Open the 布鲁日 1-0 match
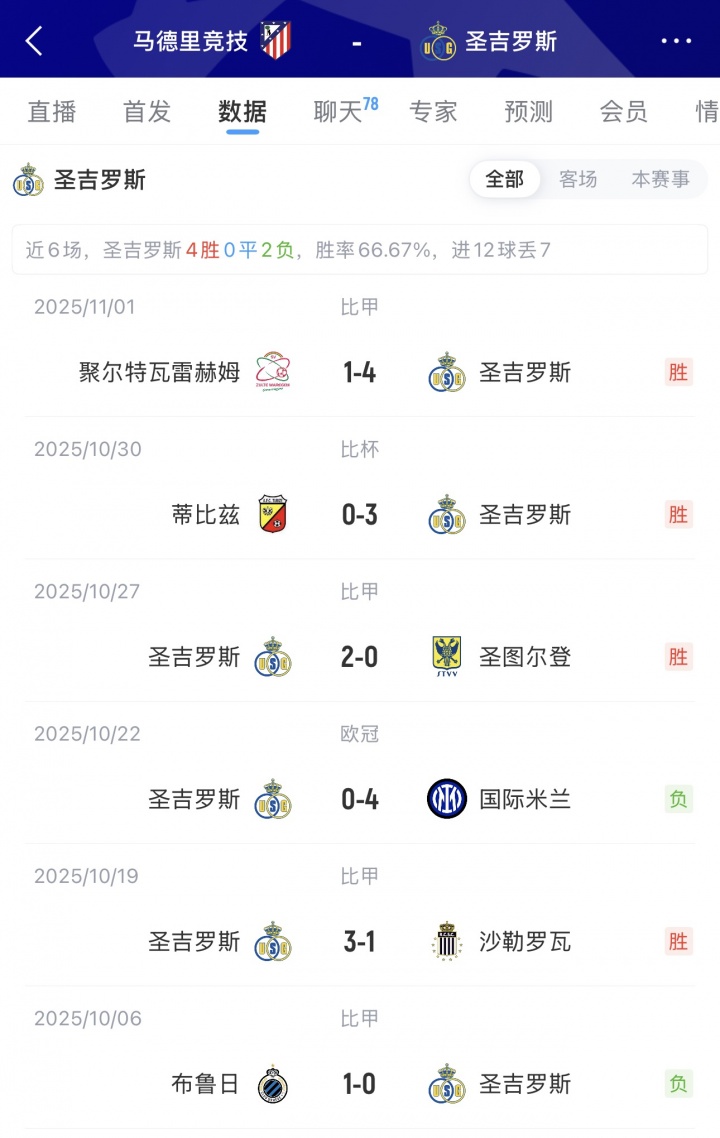The image size is (720, 1138). point(360,1084)
